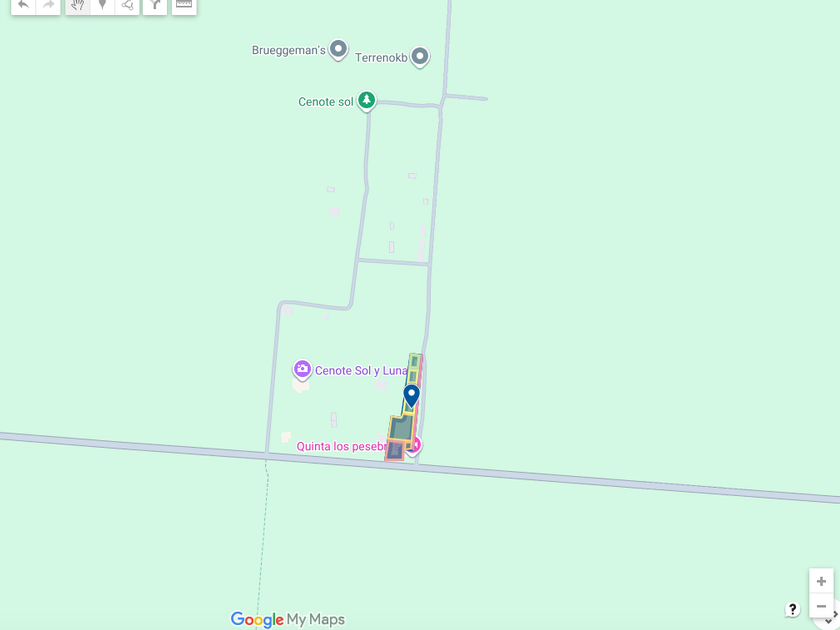This screenshot has height=630, width=840.
Task: Tap the blue custom map pin
Action: click(411, 395)
